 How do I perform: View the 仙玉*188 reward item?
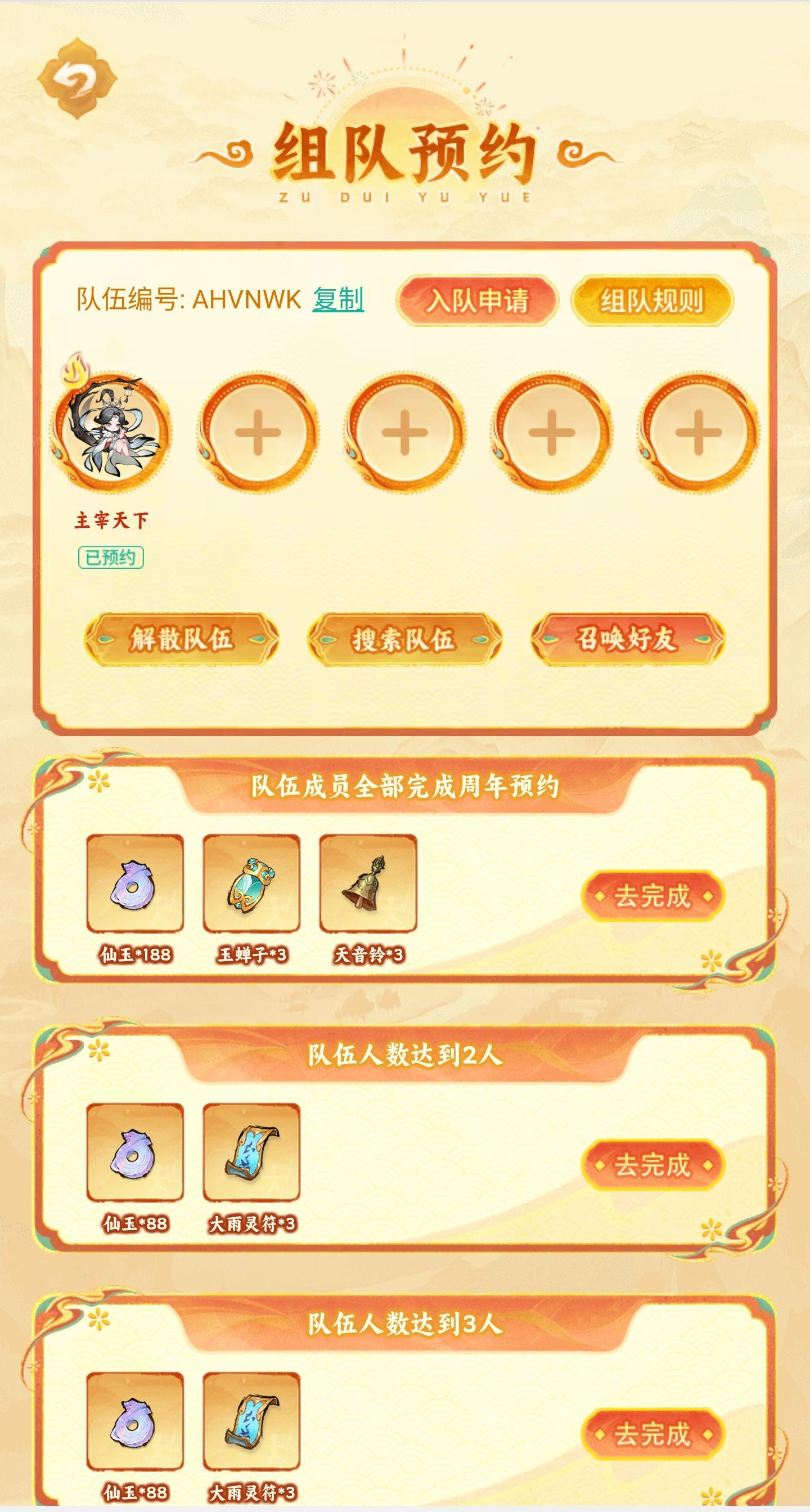point(135,883)
